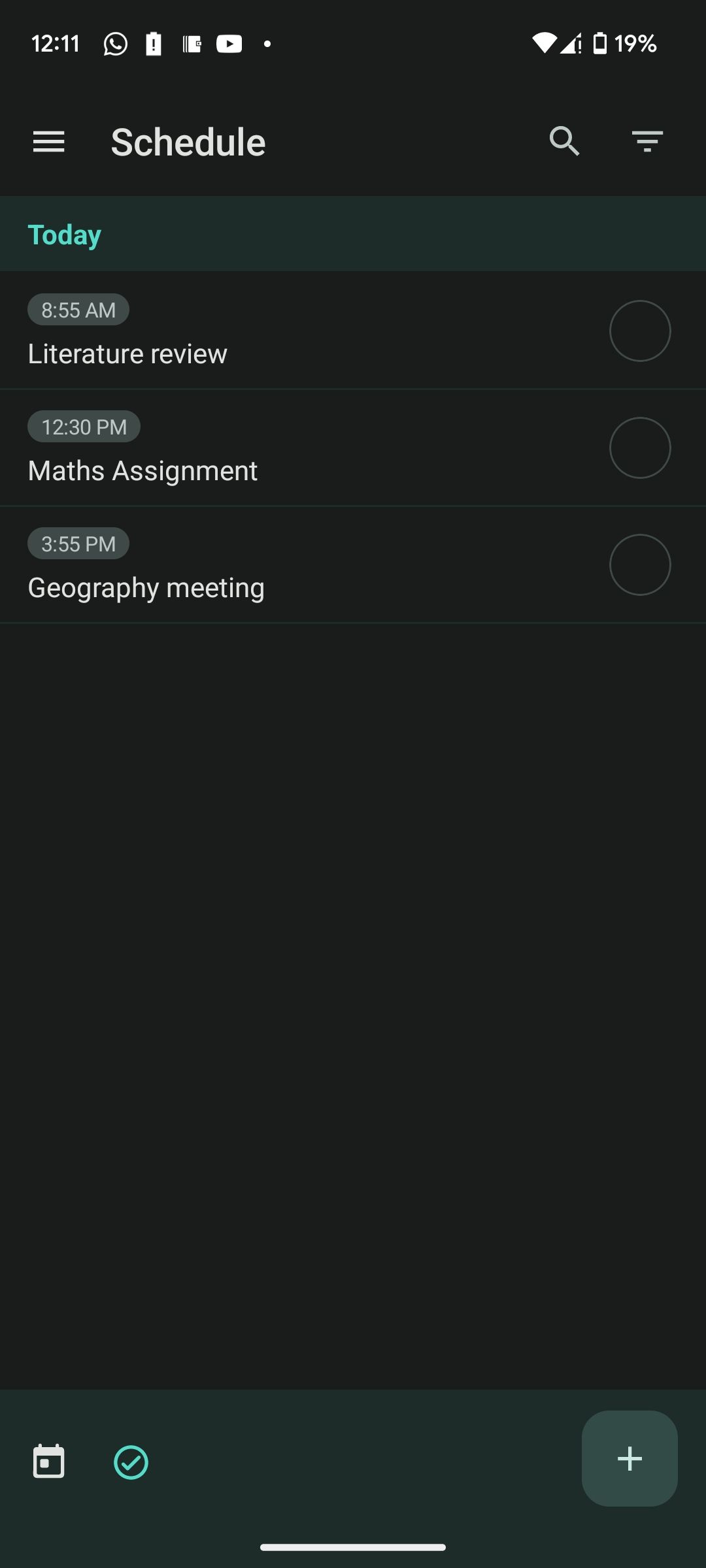Select the Today section header
Viewport: 706px width, 1568px height.
point(63,234)
